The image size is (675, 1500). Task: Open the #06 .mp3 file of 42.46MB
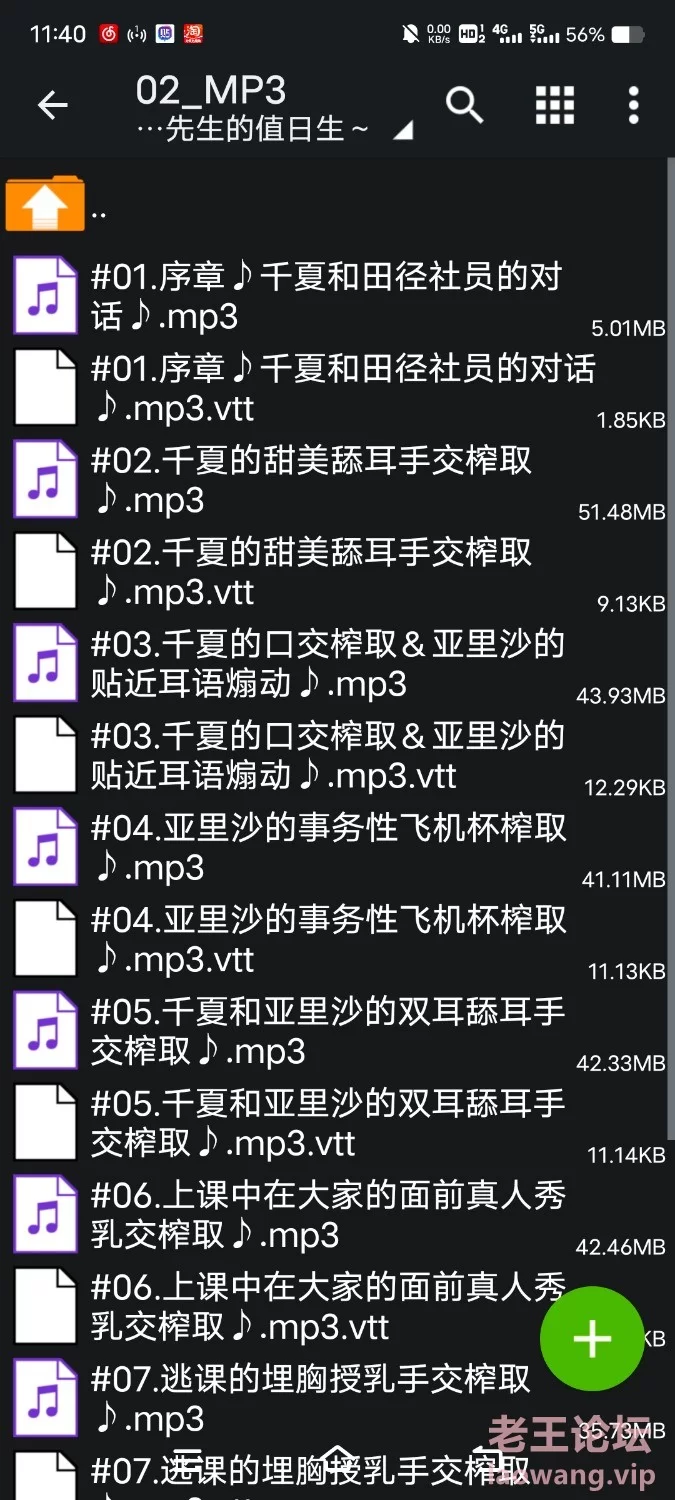coord(337,1216)
